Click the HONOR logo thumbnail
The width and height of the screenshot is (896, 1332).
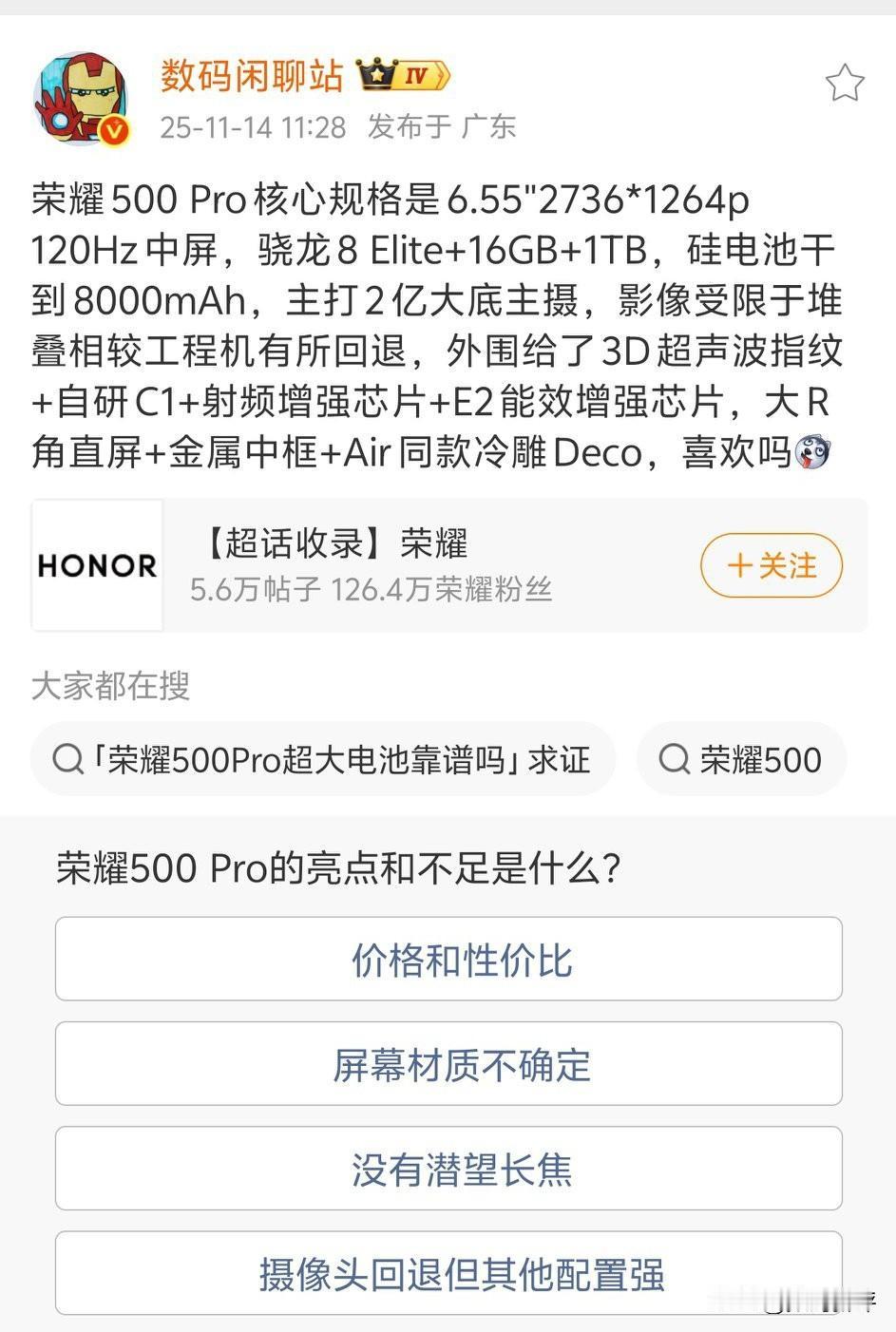pyautogui.click(x=97, y=564)
